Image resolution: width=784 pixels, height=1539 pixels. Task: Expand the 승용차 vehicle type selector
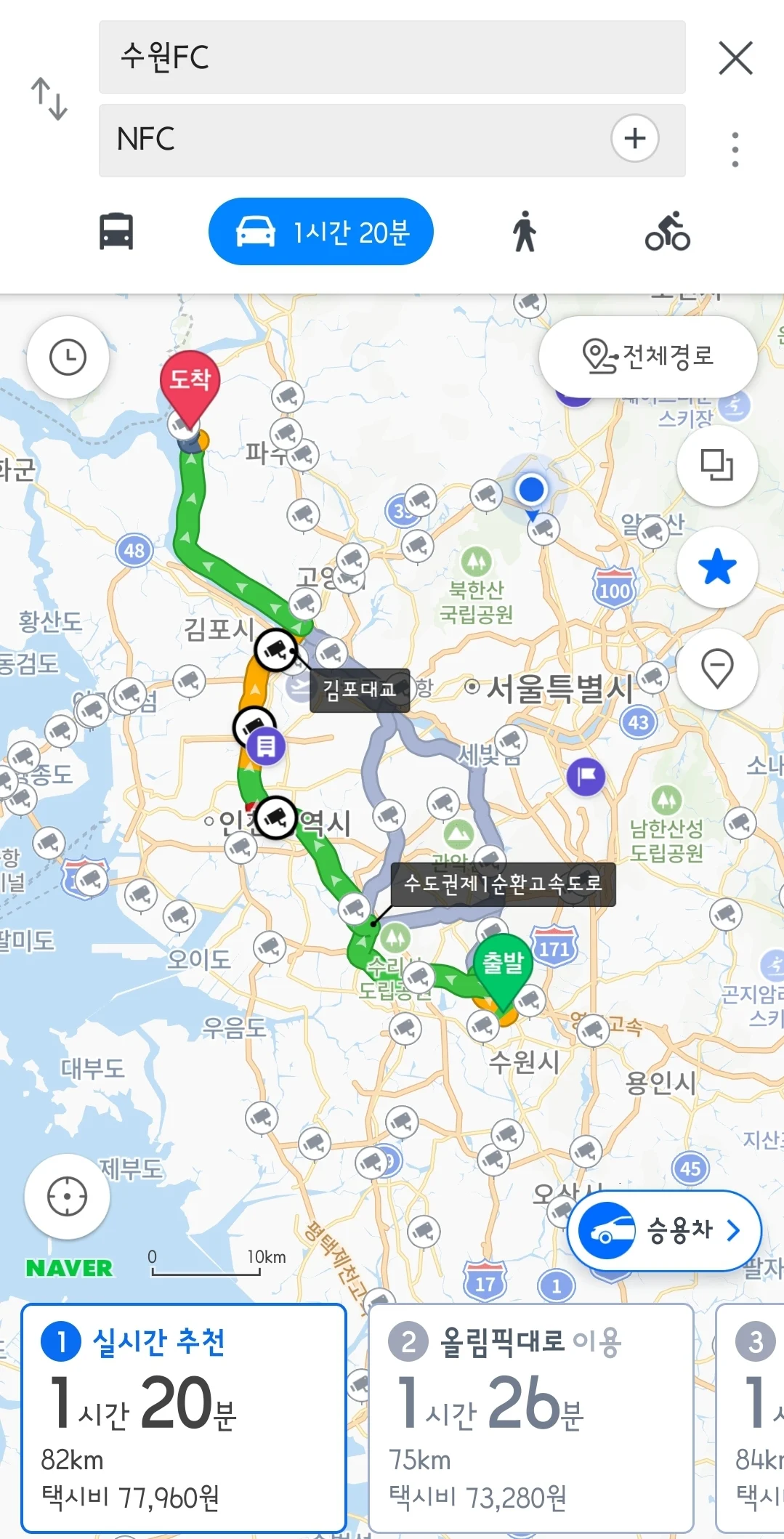pyautogui.click(x=663, y=1230)
